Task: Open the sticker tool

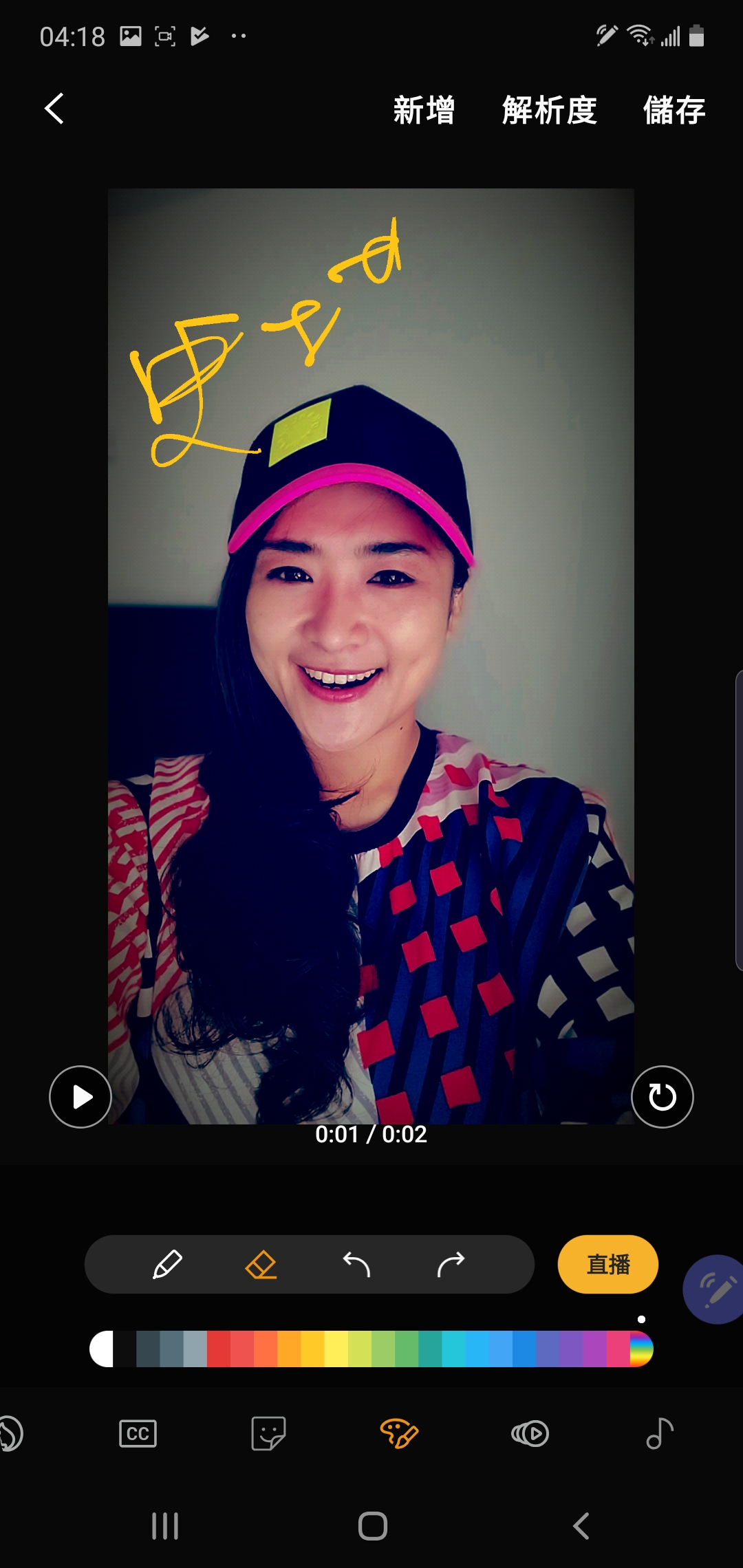Action: pyautogui.click(x=268, y=1434)
